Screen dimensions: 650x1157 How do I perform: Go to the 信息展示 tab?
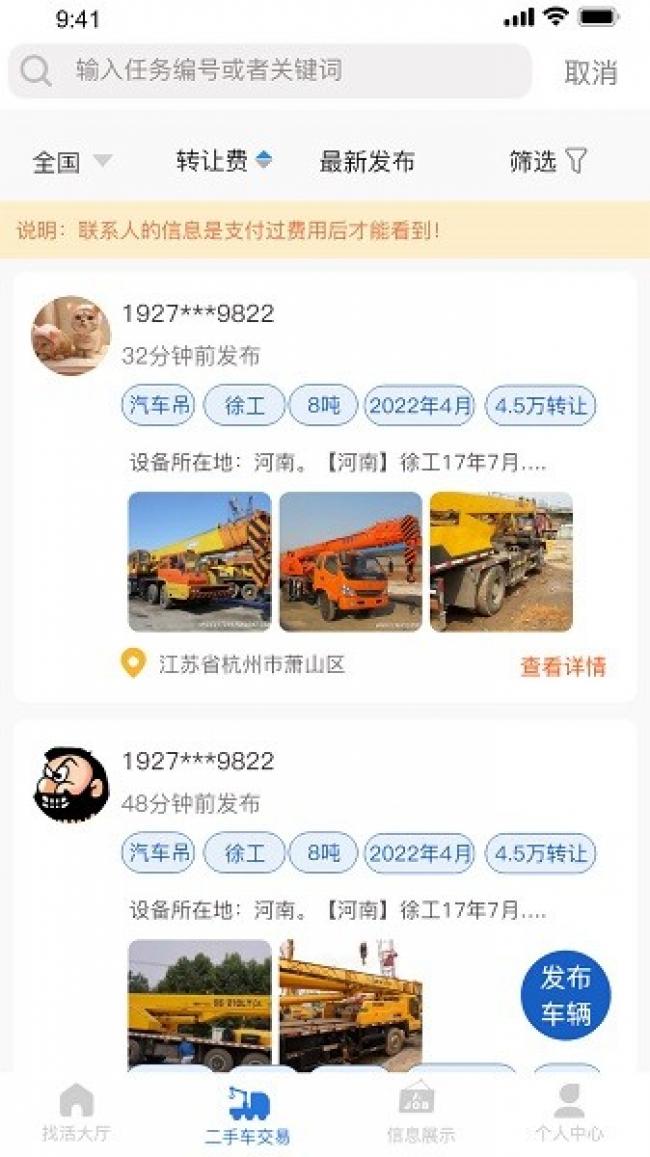[420, 1113]
